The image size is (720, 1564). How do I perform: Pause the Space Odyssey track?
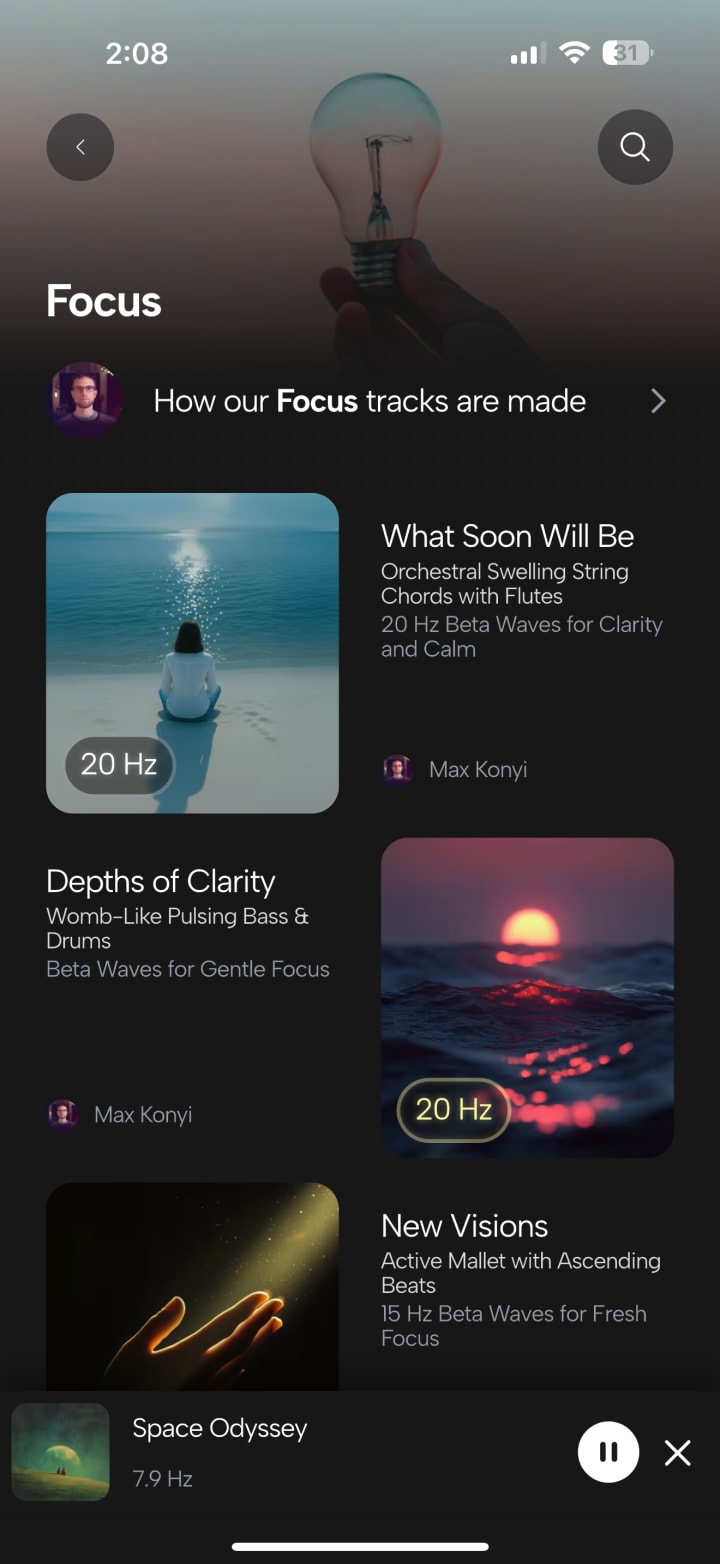click(608, 1452)
